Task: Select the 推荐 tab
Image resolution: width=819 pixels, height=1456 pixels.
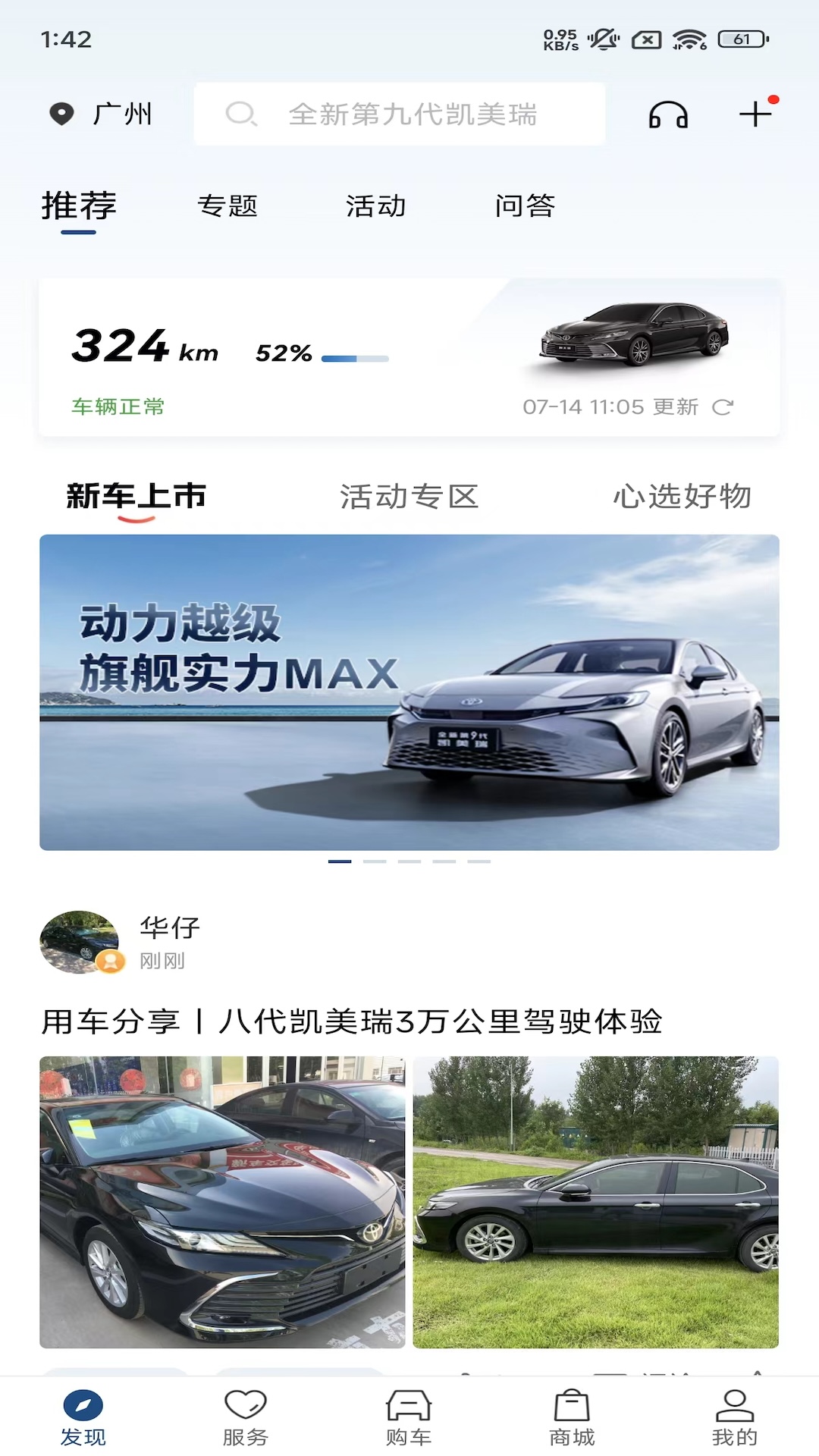Action: 79,206
